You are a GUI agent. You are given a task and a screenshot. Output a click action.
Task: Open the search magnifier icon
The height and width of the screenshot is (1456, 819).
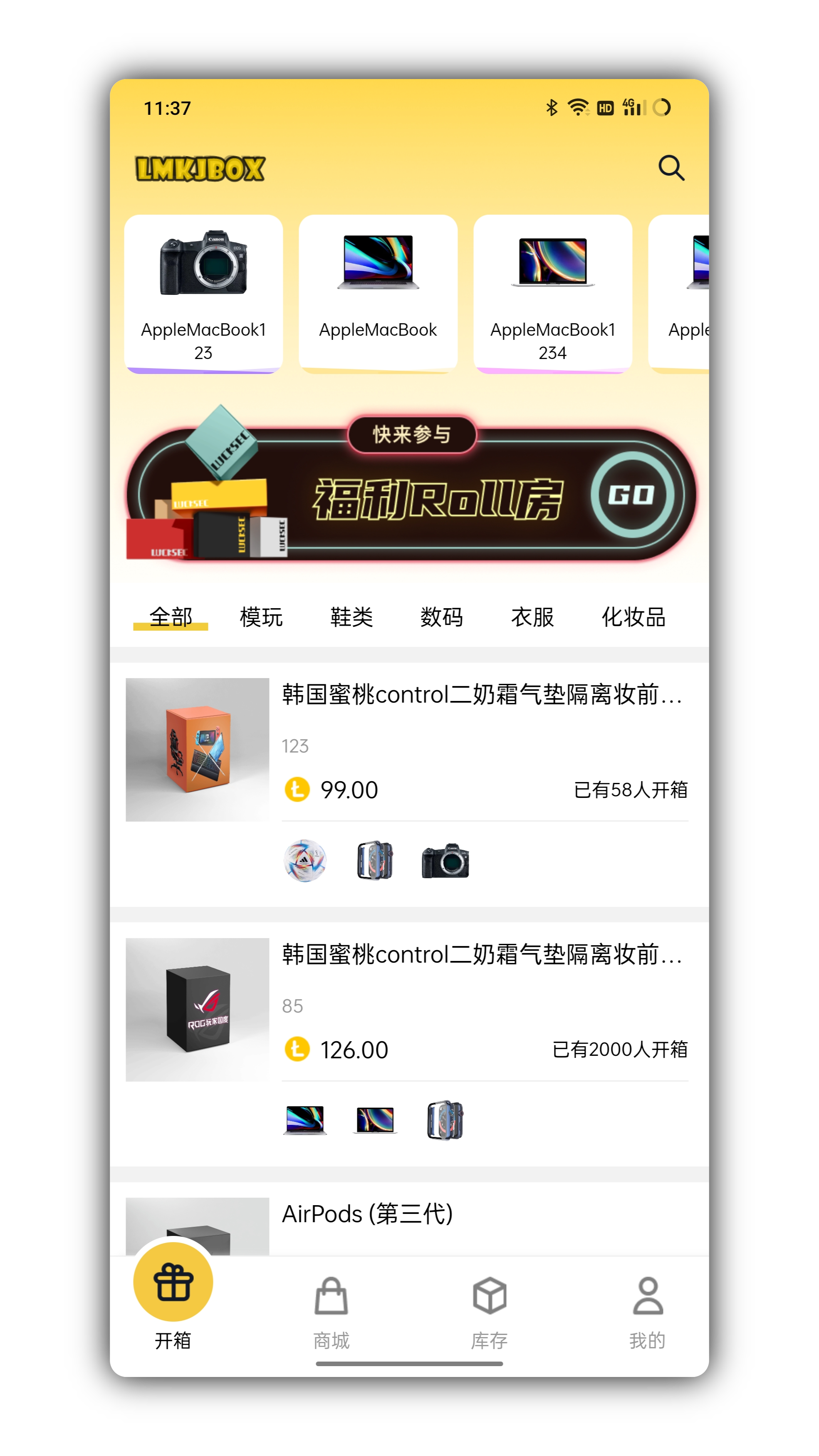tap(671, 168)
